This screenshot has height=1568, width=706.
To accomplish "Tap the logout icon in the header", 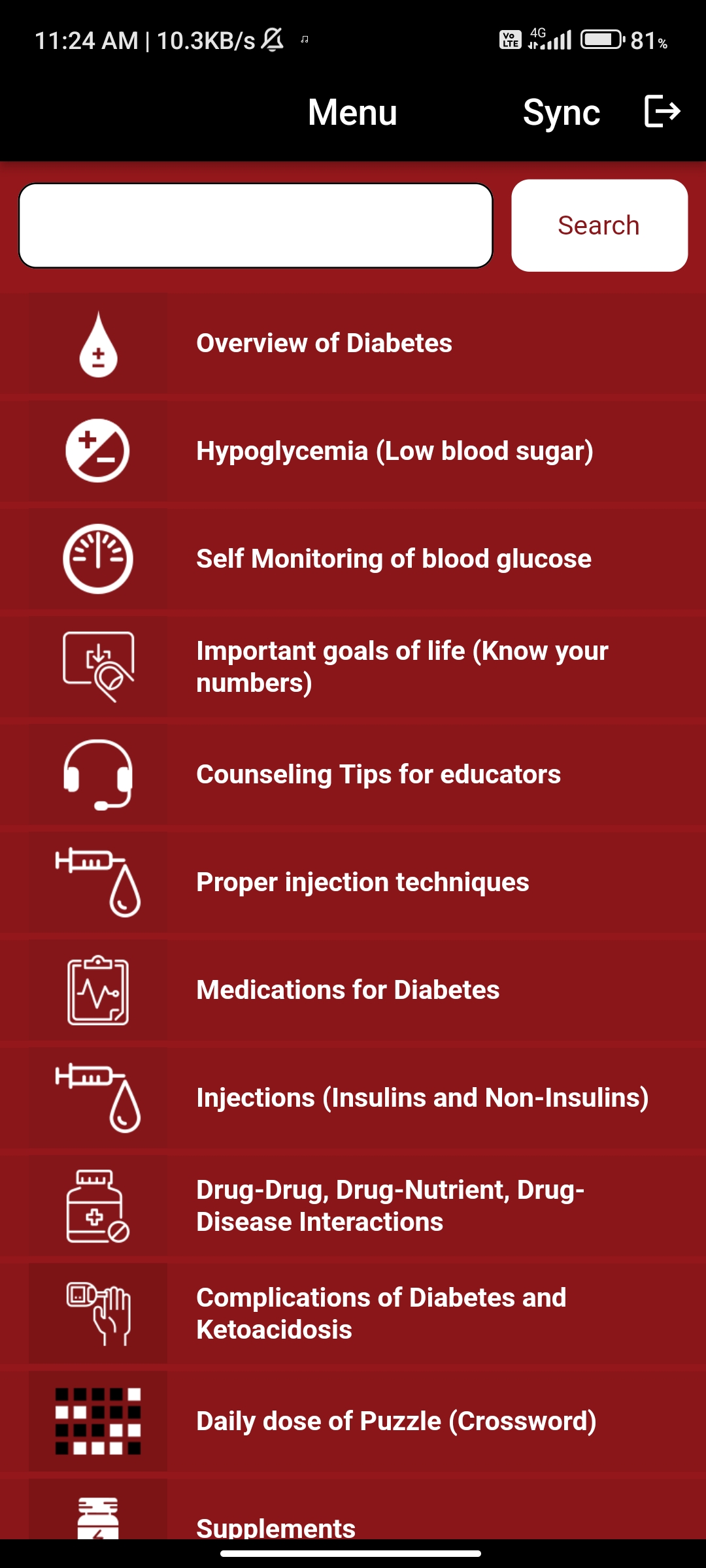I will pos(662,112).
